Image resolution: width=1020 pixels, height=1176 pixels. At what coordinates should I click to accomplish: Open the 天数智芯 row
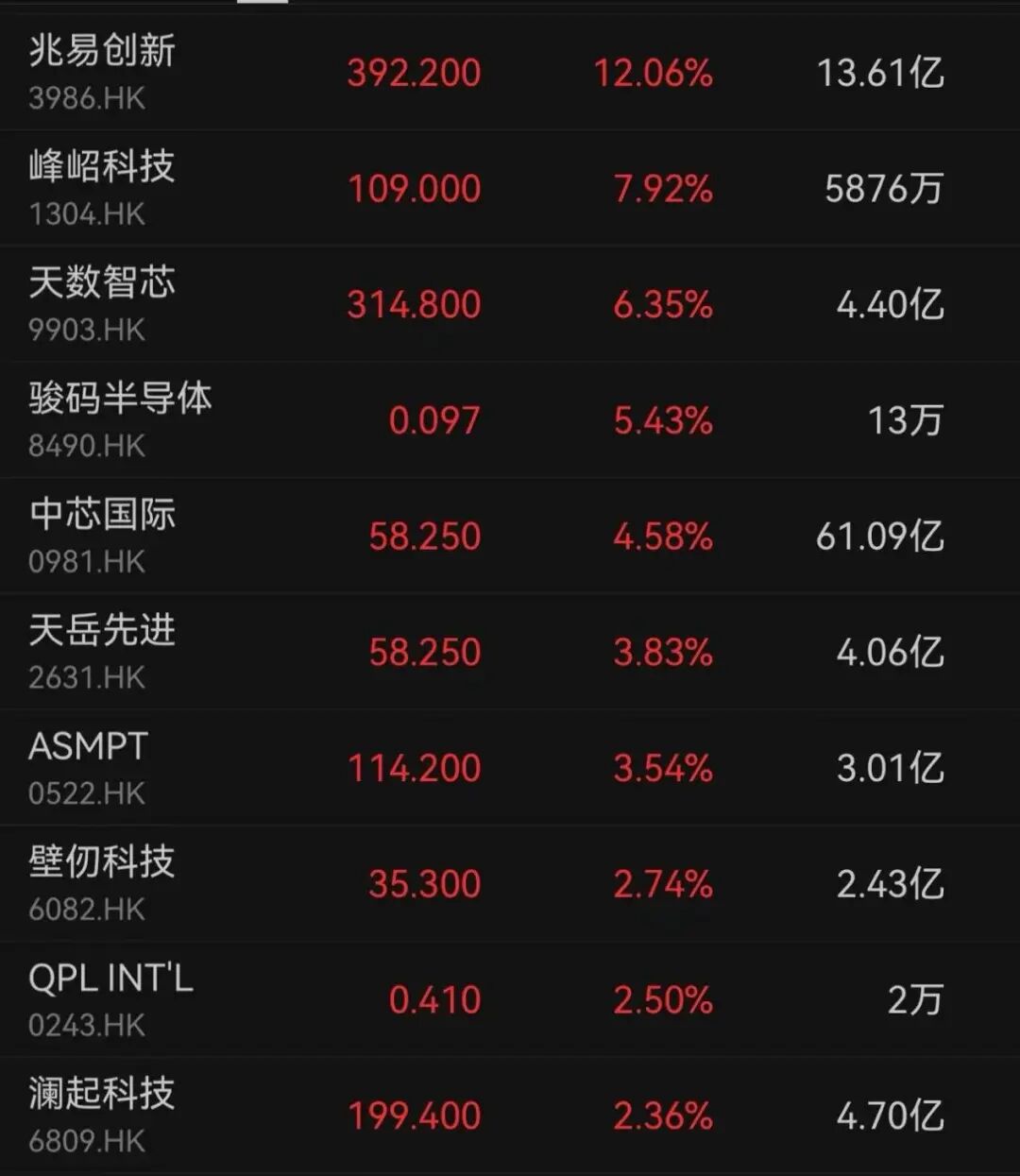coord(101,284)
